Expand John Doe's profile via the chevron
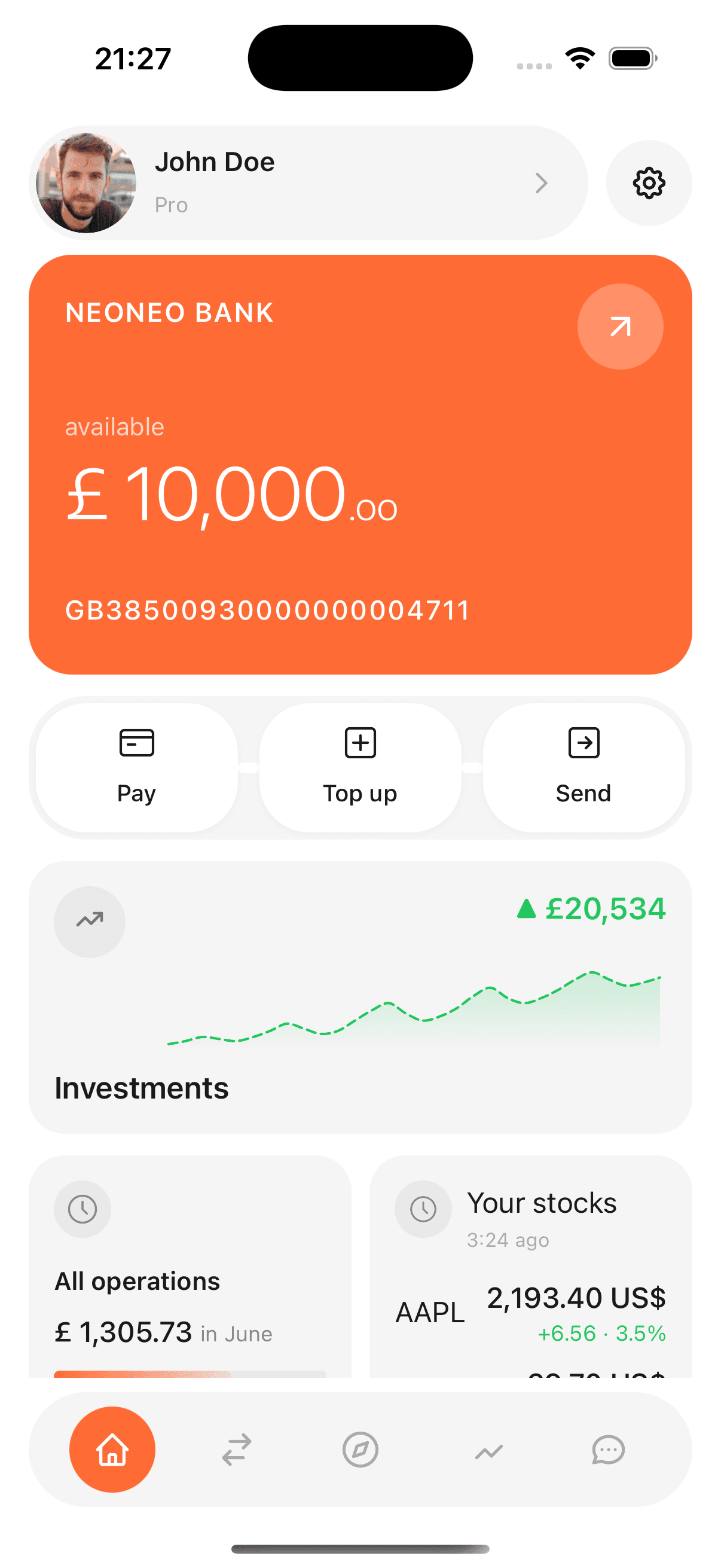The height and width of the screenshot is (1568, 721). (542, 183)
